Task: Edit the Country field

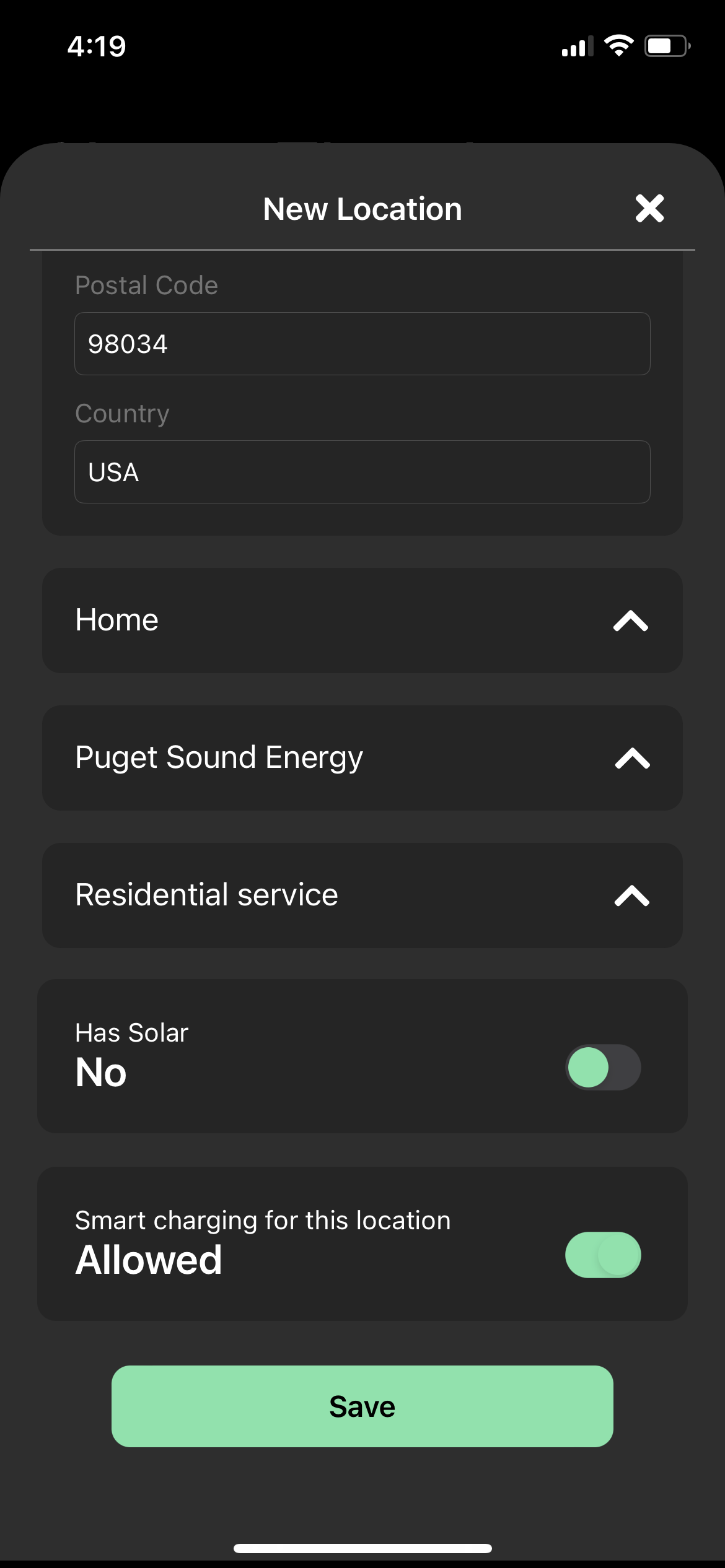Action: (x=362, y=472)
